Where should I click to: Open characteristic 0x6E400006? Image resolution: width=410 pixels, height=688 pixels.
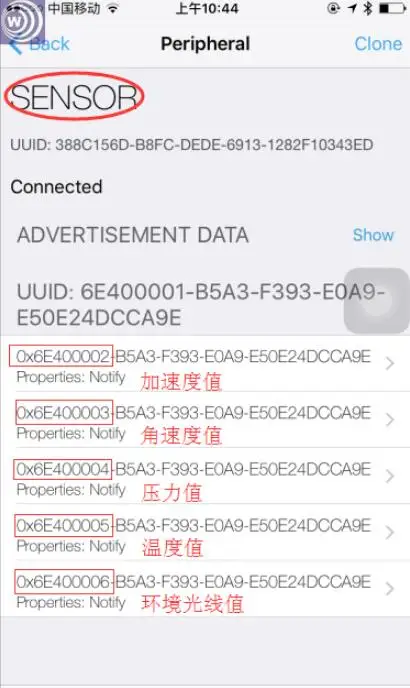point(205,589)
